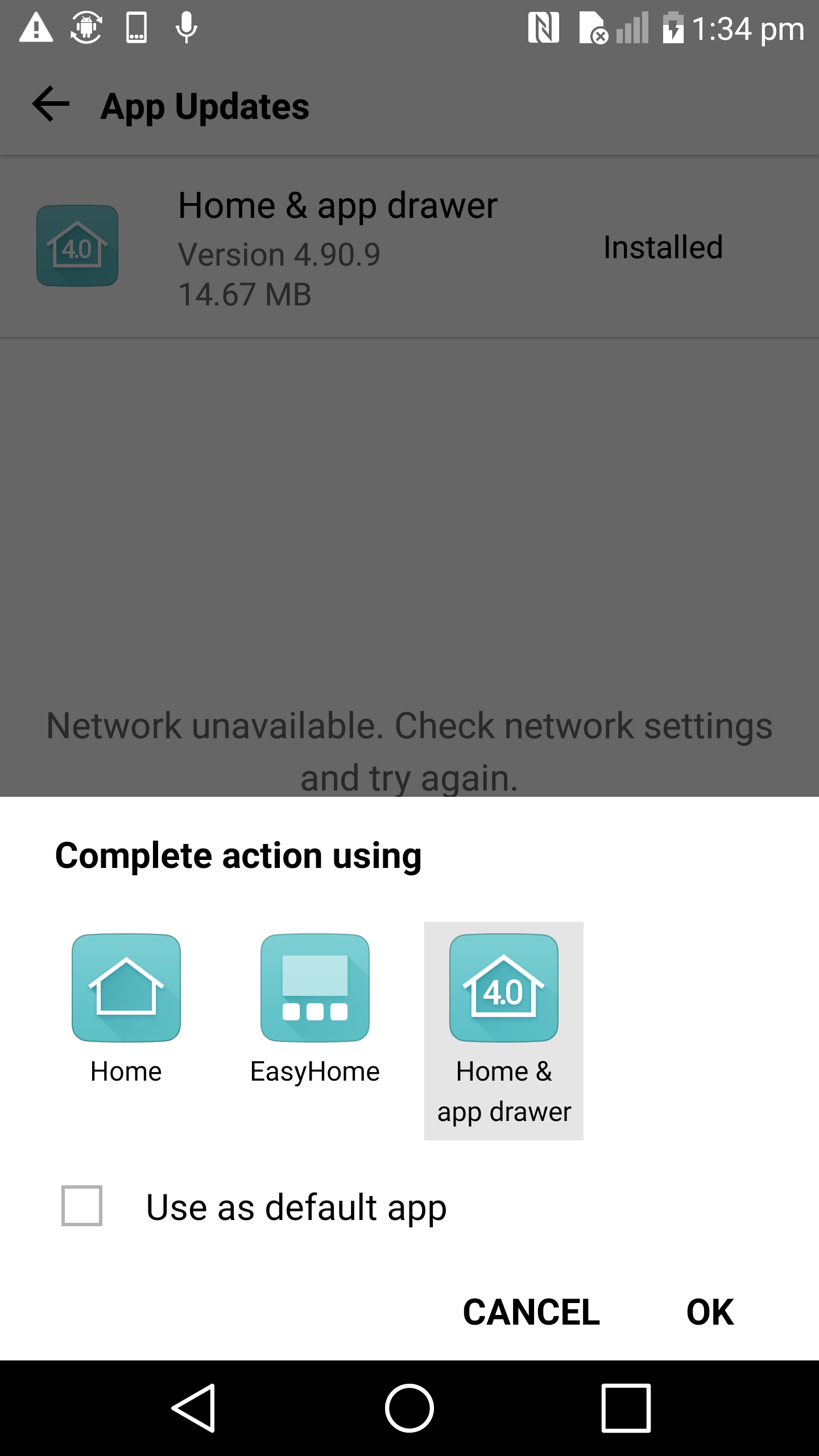Open the recent apps overview
The image size is (819, 1456).
tap(626, 1408)
